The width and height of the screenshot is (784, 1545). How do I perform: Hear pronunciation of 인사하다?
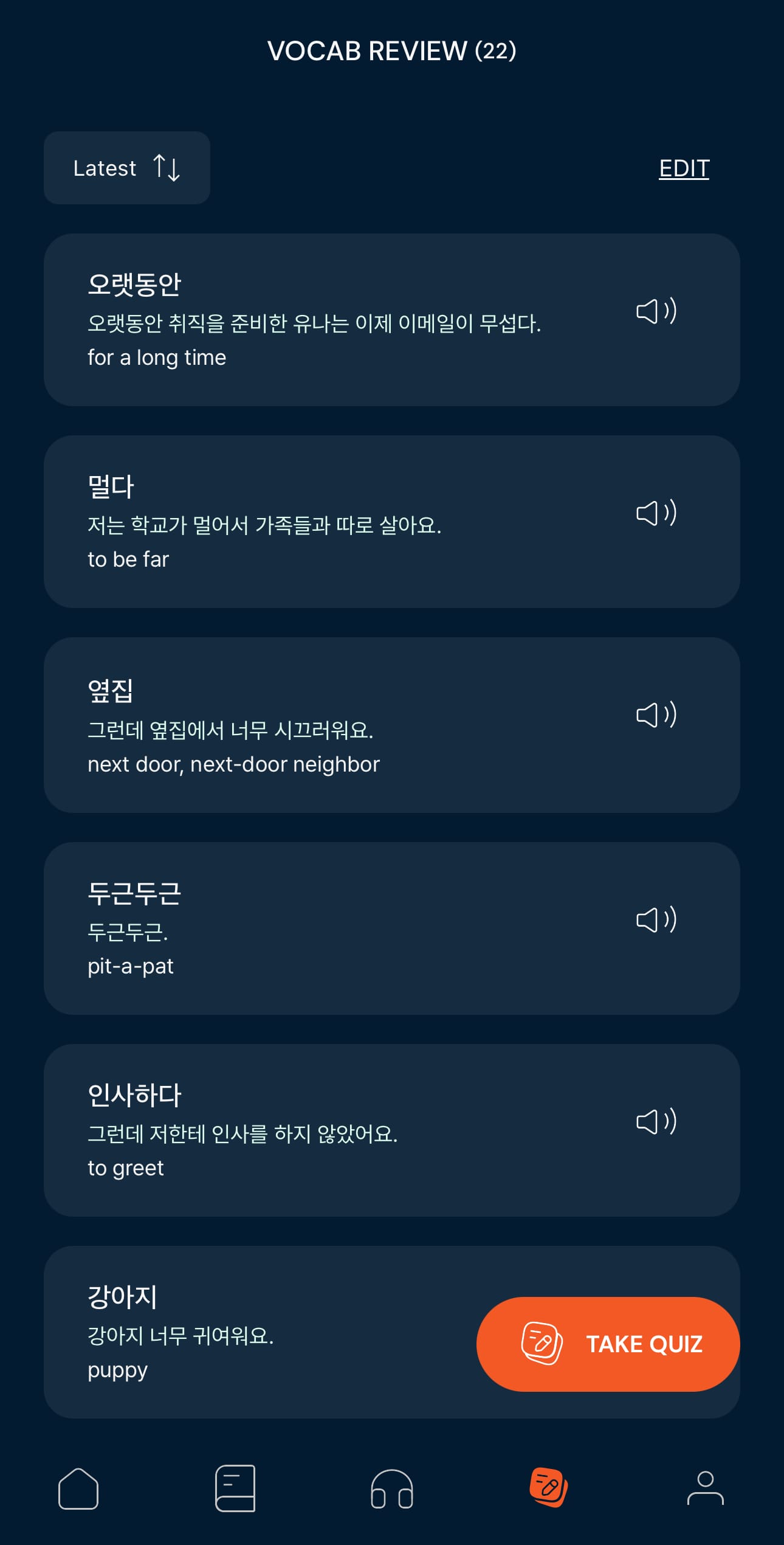pyautogui.click(x=656, y=1121)
